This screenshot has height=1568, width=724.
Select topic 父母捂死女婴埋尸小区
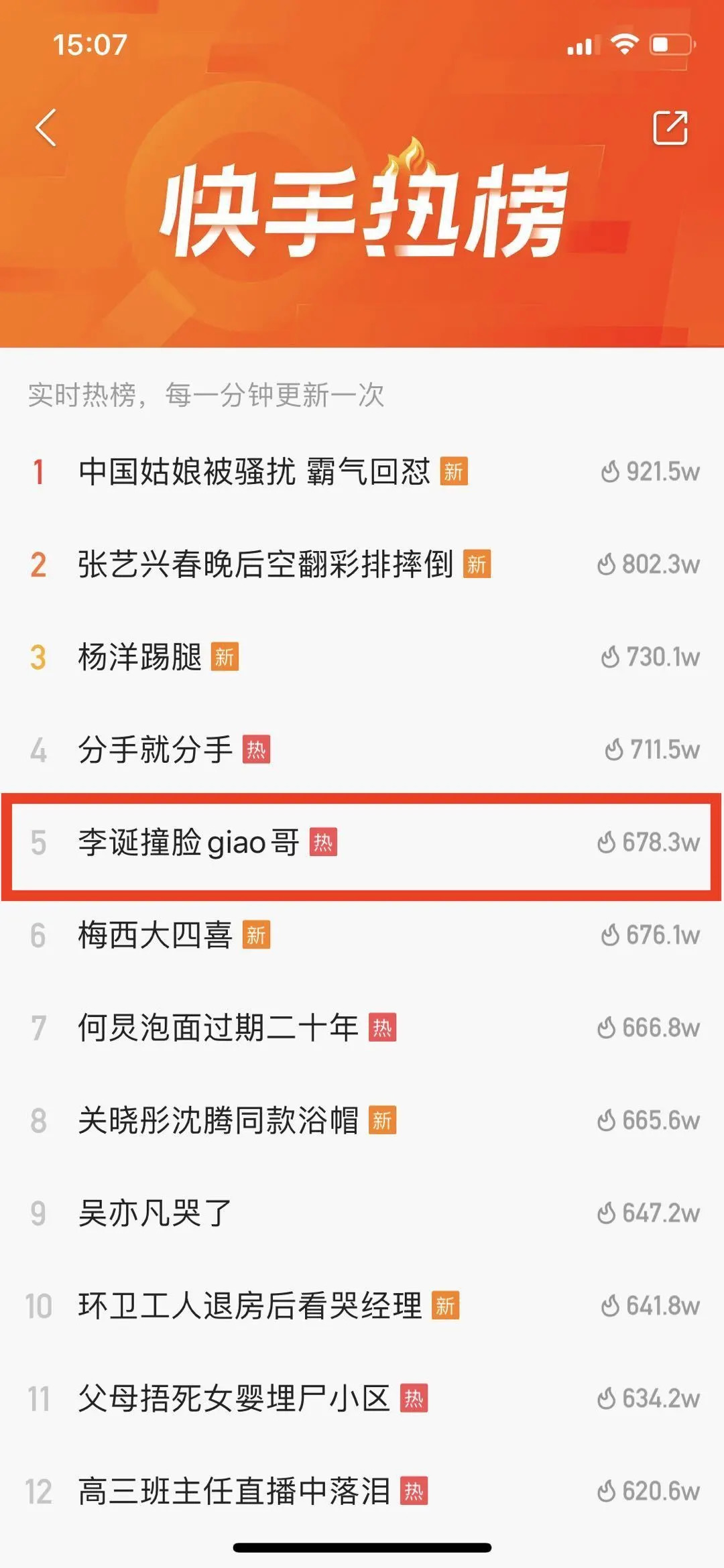233,1398
